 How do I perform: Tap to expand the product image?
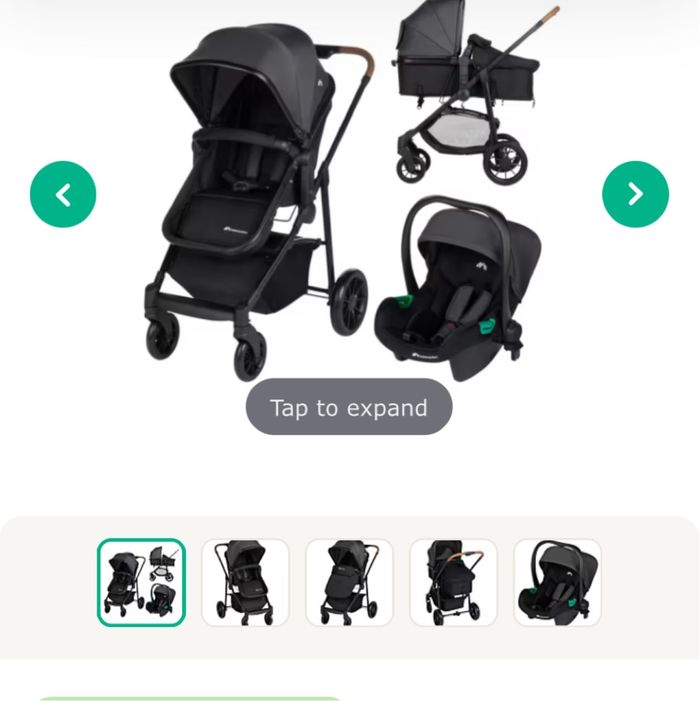coord(349,407)
